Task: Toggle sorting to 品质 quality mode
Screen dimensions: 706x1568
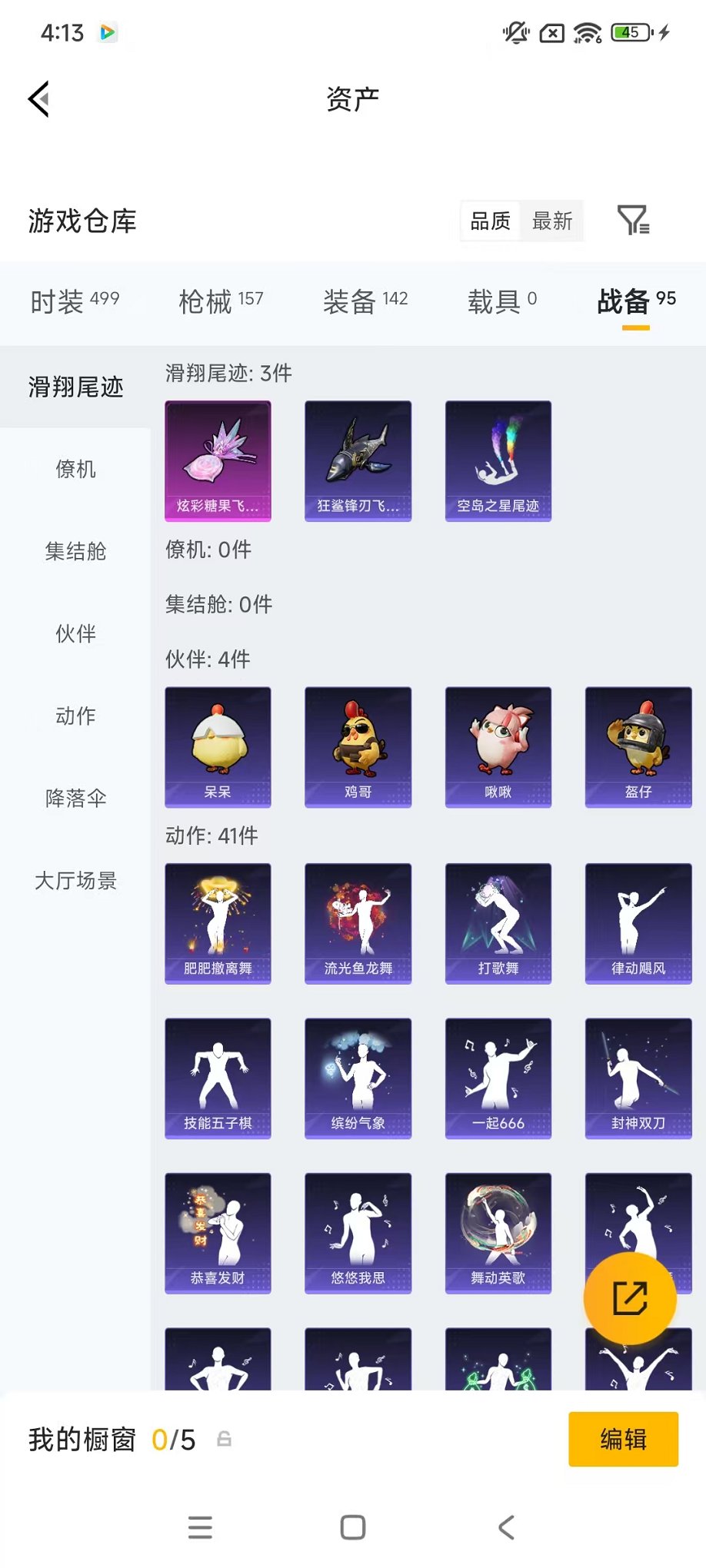Action: point(490,221)
